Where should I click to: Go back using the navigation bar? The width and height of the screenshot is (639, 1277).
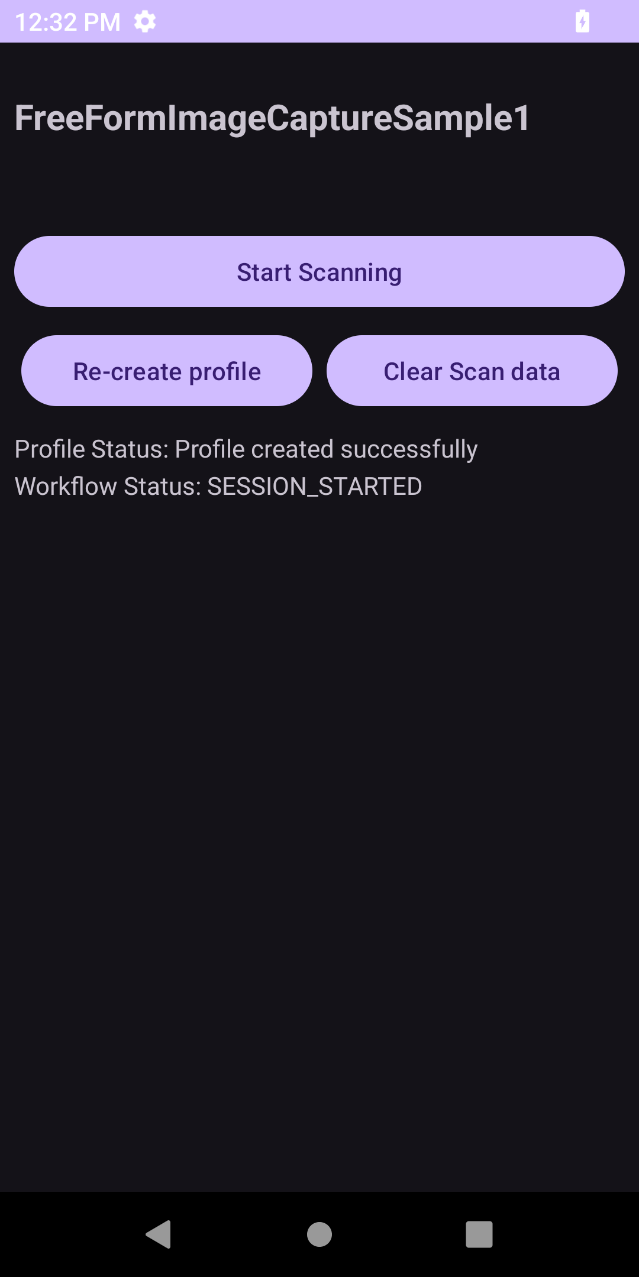coord(158,1234)
